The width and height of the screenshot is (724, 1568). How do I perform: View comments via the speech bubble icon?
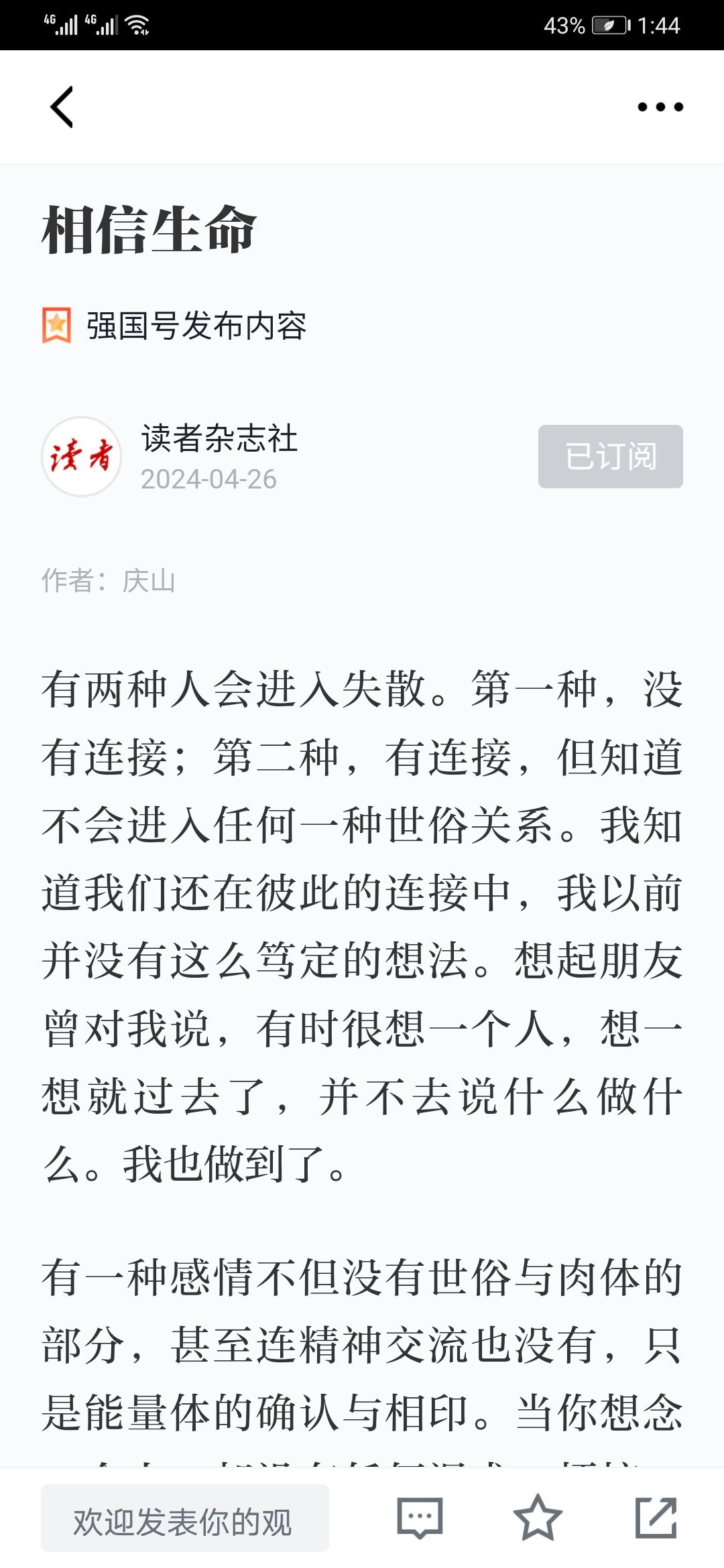point(420,1518)
